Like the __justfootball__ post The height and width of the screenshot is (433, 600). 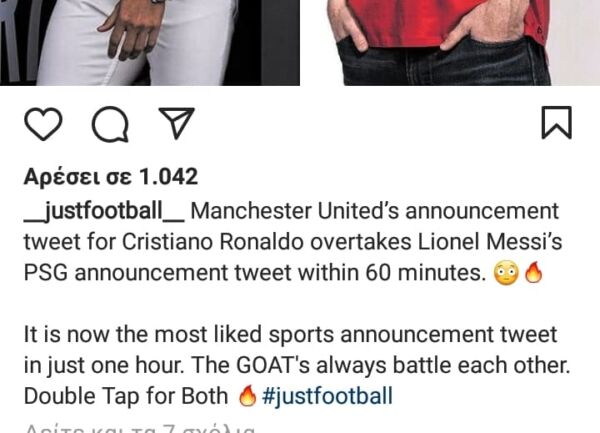[x=43, y=123]
